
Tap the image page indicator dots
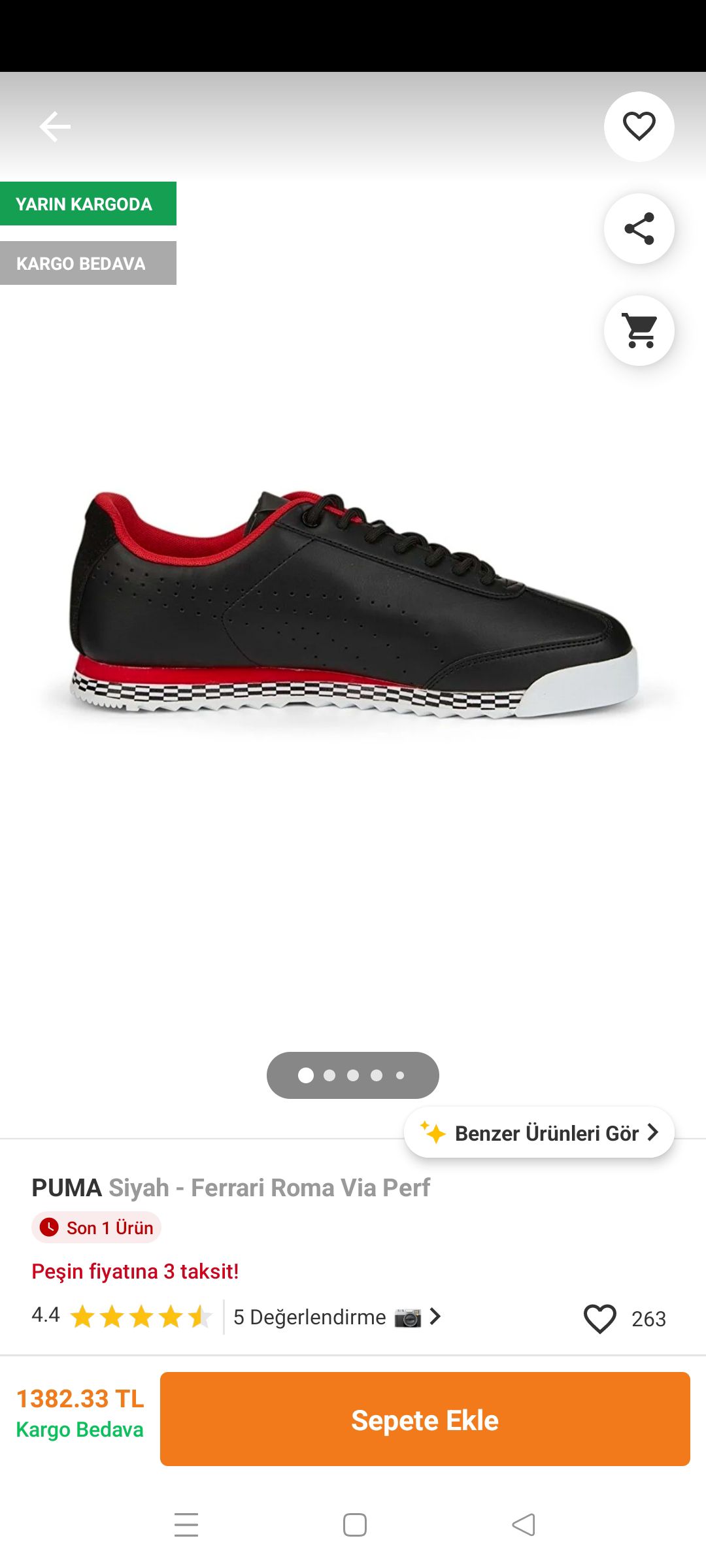click(x=353, y=1075)
